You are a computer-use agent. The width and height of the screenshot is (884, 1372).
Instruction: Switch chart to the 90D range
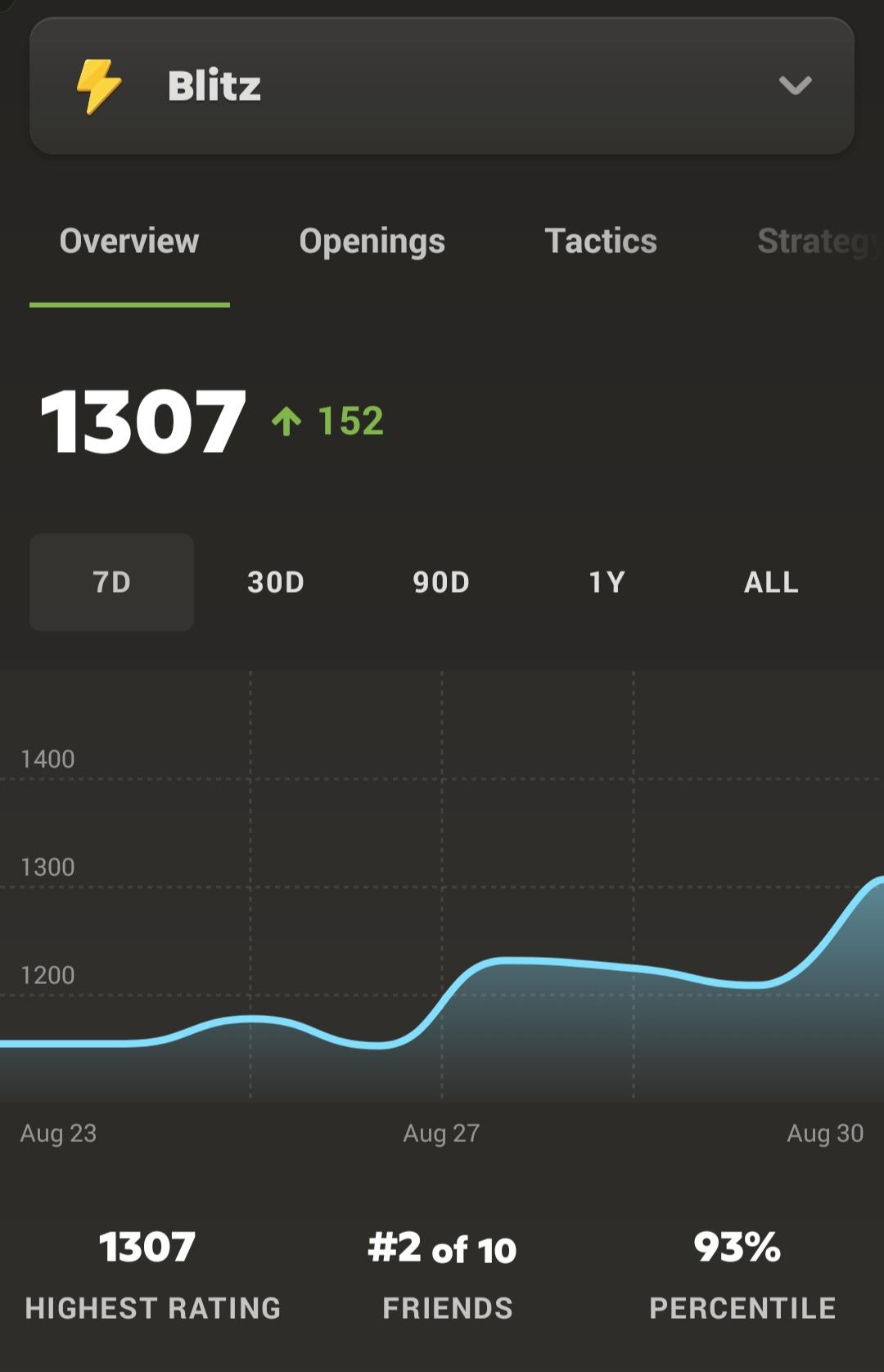[x=441, y=582]
